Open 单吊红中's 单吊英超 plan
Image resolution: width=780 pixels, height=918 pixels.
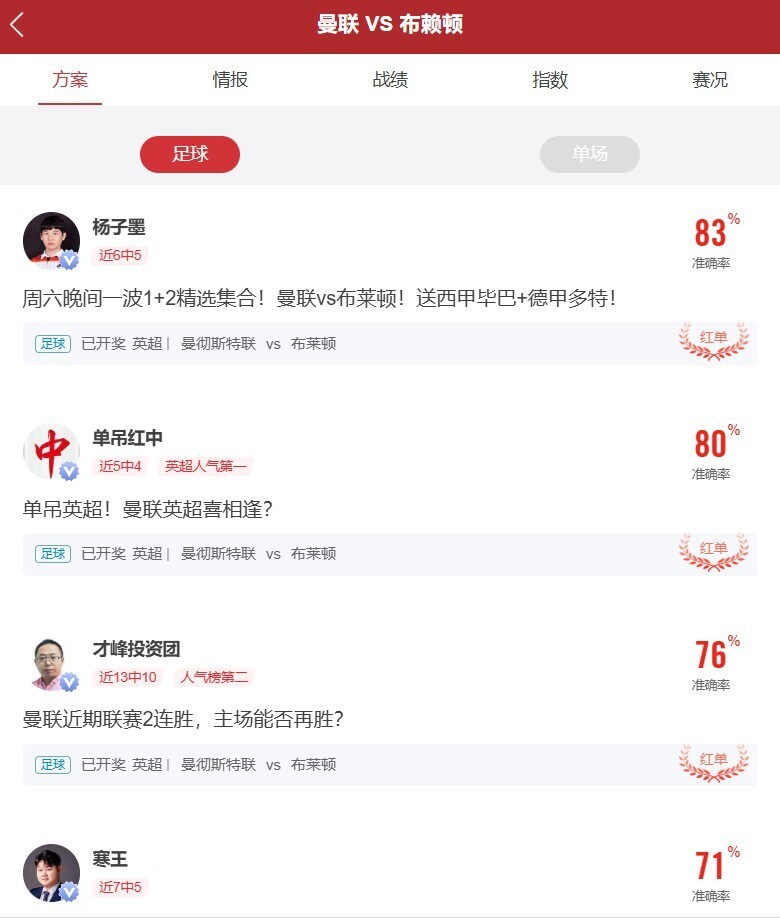pyautogui.click(x=148, y=509)
